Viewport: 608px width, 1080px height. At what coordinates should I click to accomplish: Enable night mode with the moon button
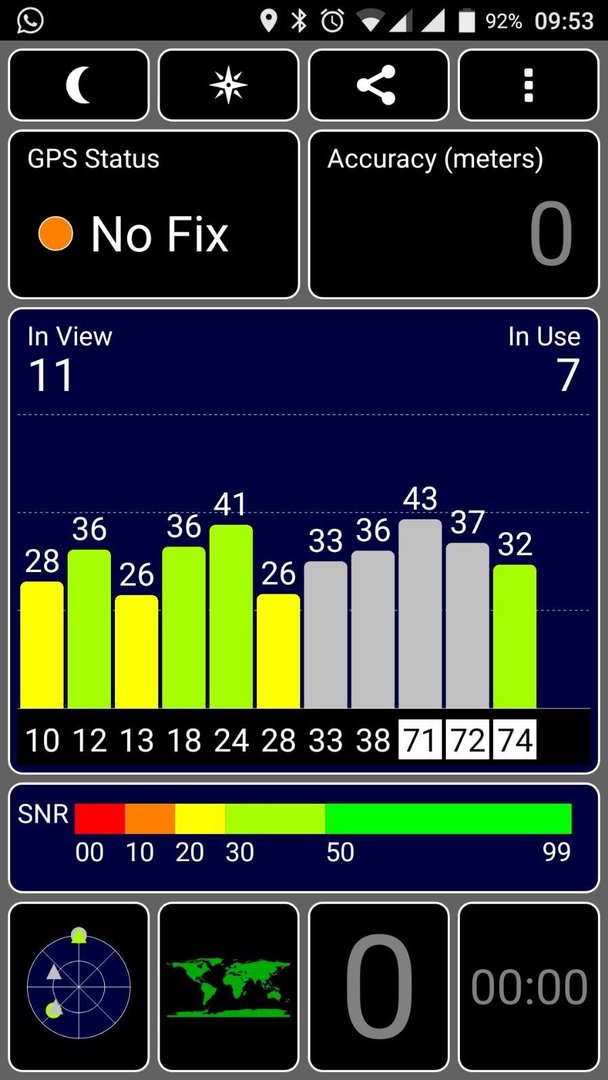(x=78, y=85)
